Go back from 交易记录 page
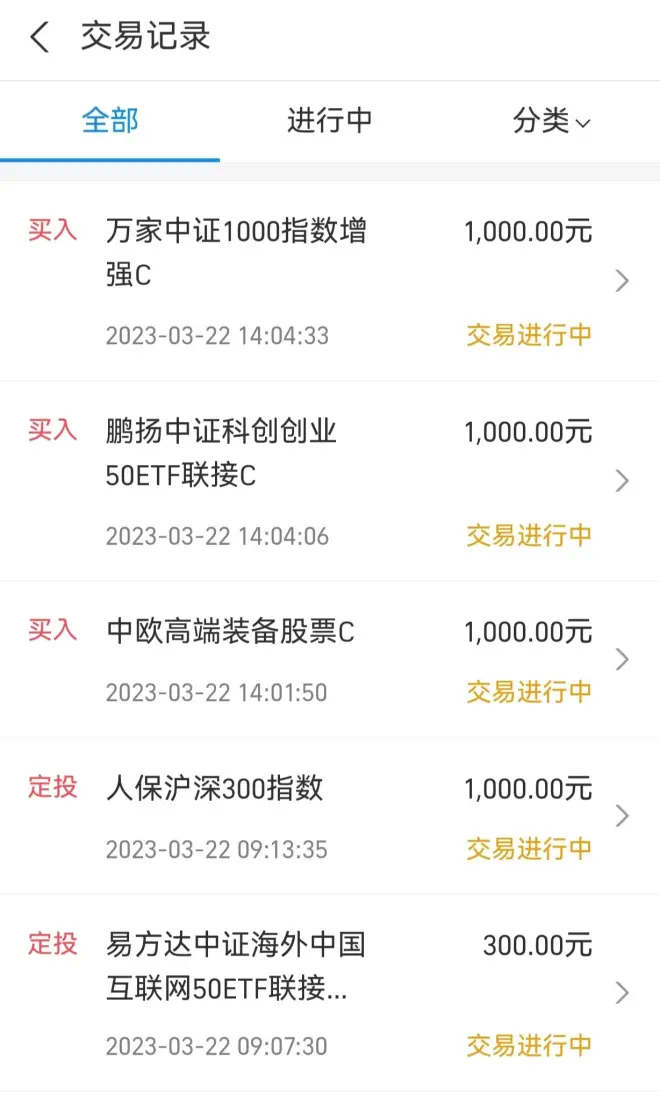 point(40,38)
